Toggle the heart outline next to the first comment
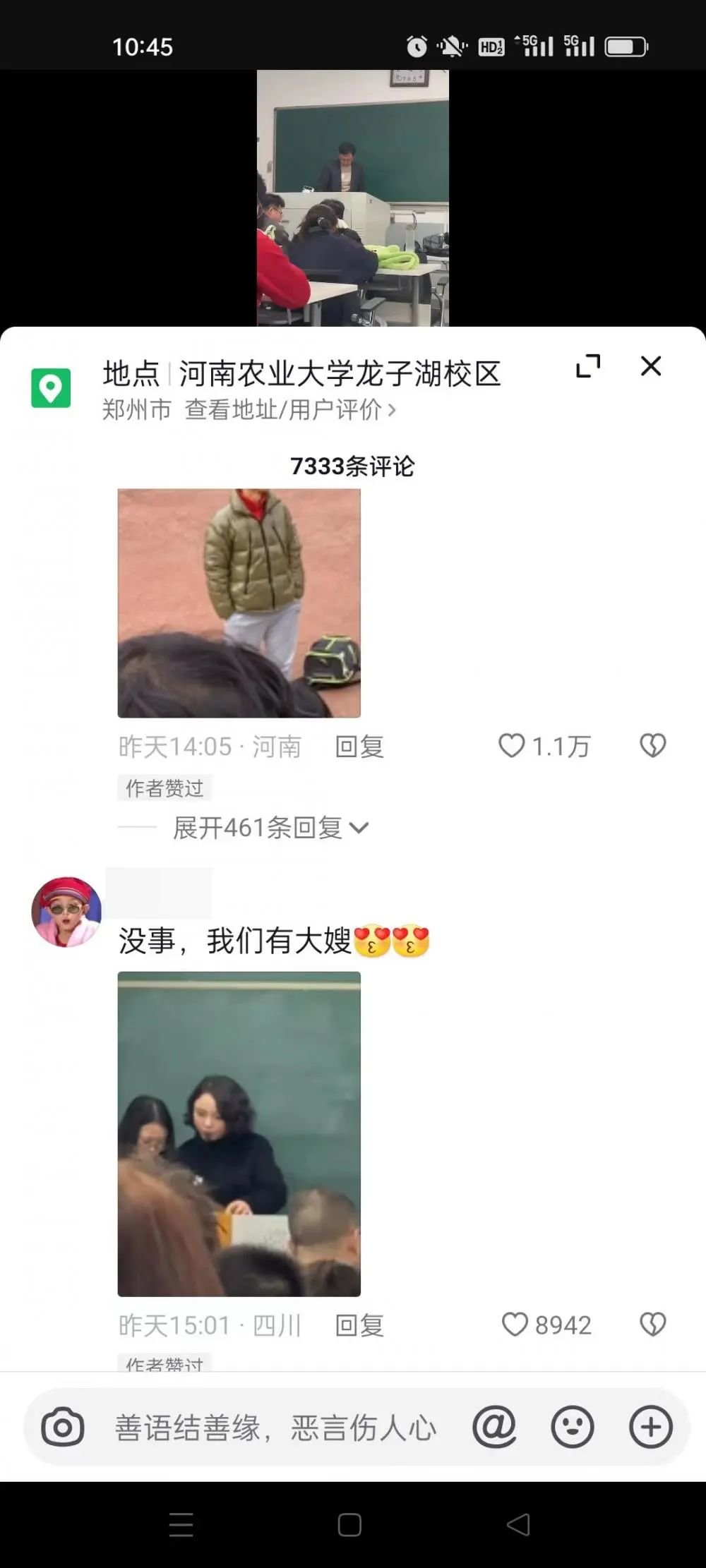The width and height of the screenshot is (706, 1568). coord(652,745)
